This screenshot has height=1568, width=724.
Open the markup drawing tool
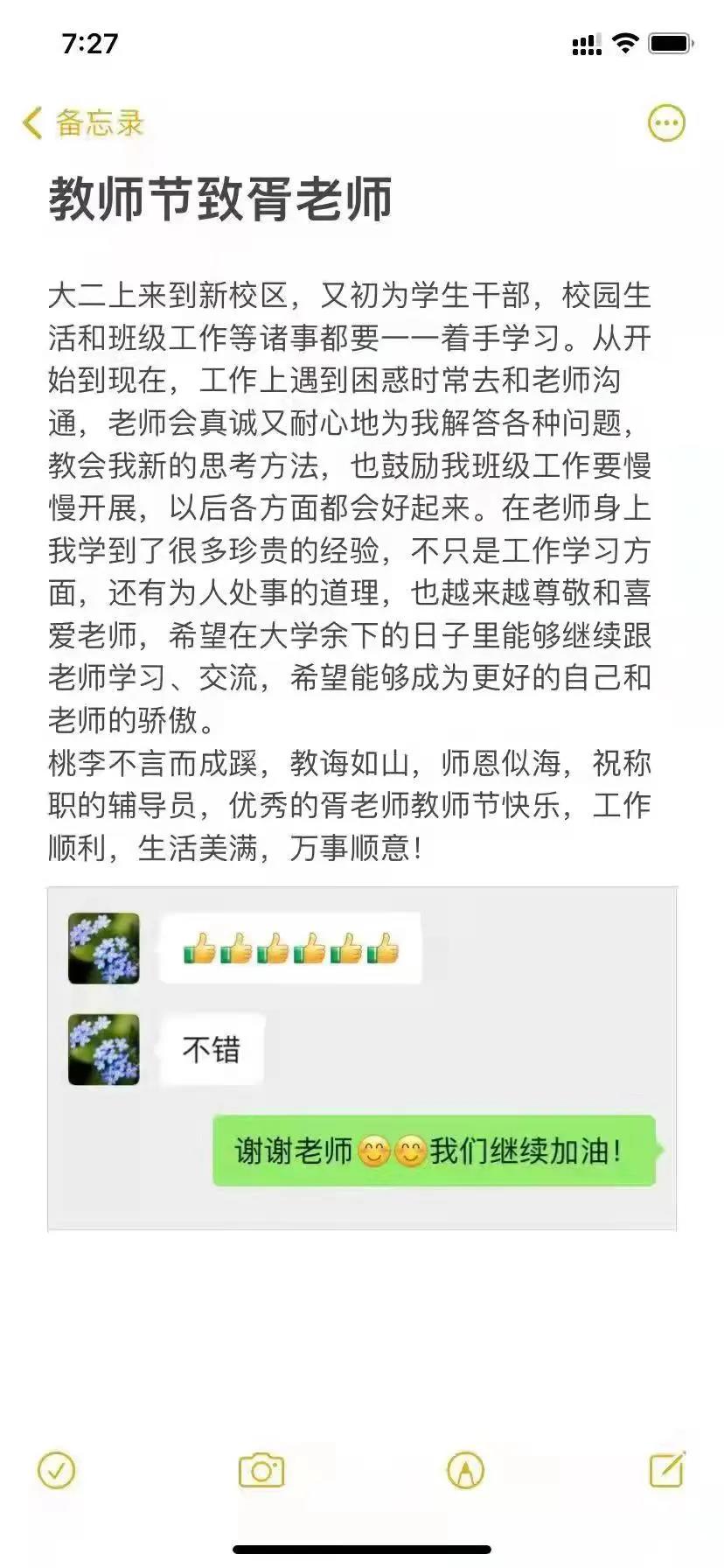pyautogui.click(x=465, y=1470)
